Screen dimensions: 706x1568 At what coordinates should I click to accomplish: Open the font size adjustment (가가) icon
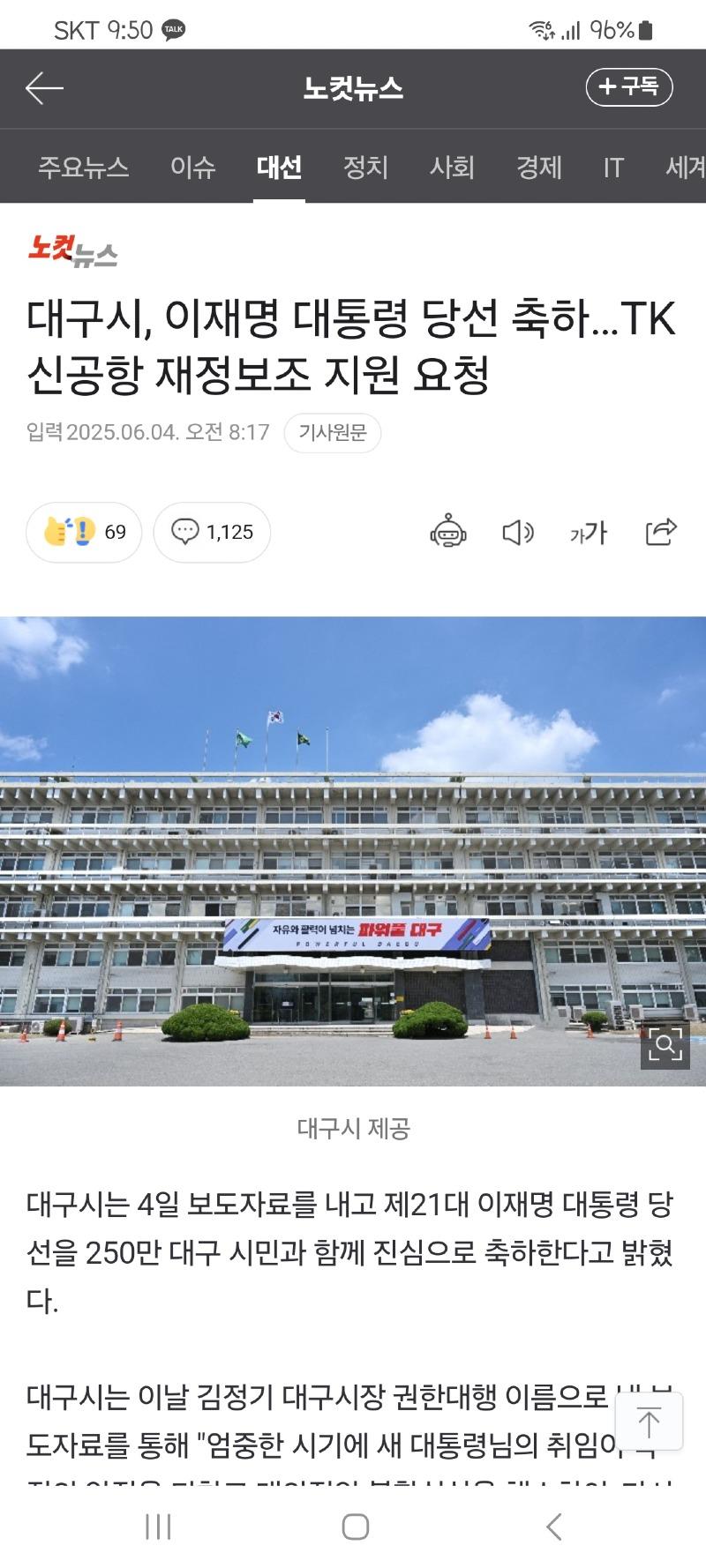click(588, 533)
